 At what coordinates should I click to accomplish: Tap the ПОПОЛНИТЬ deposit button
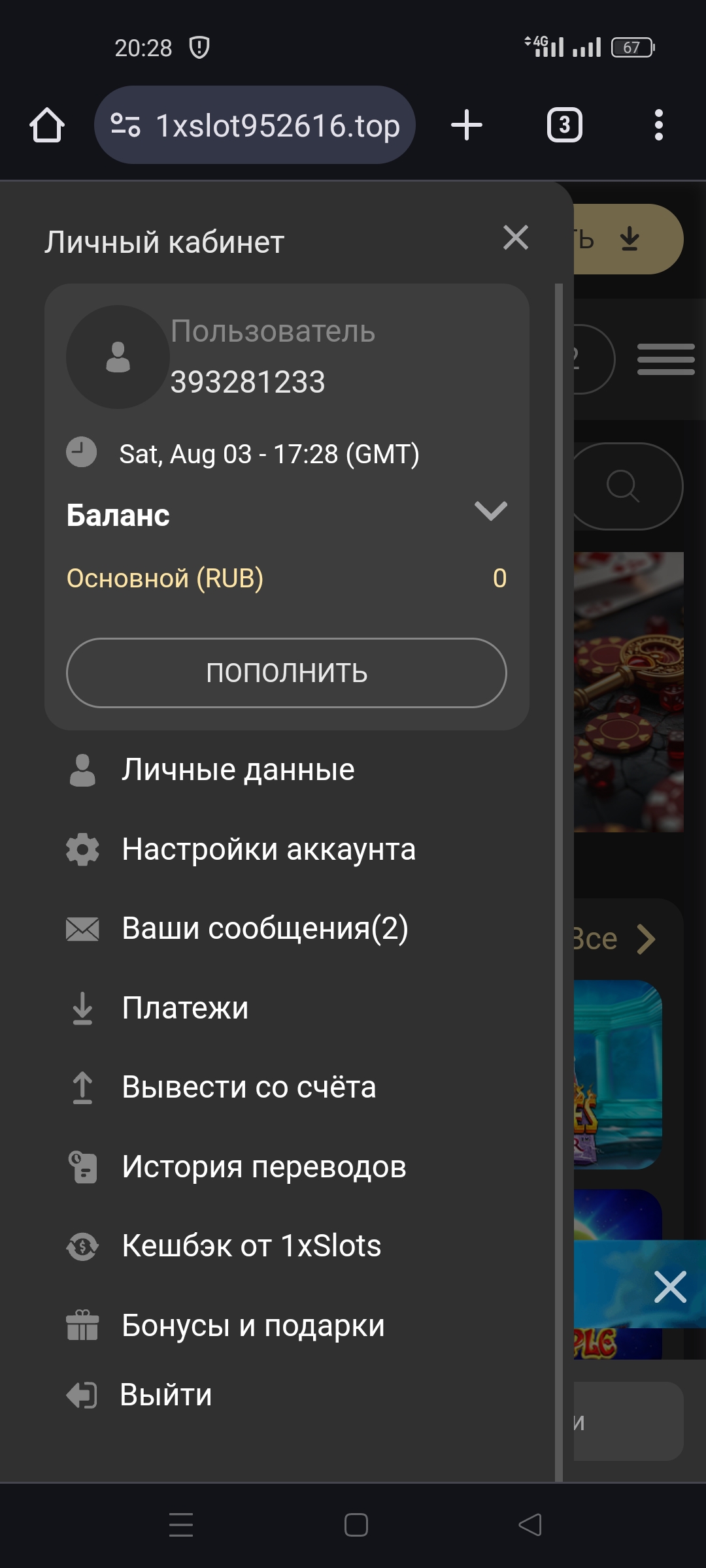click(x=286, y=673)
